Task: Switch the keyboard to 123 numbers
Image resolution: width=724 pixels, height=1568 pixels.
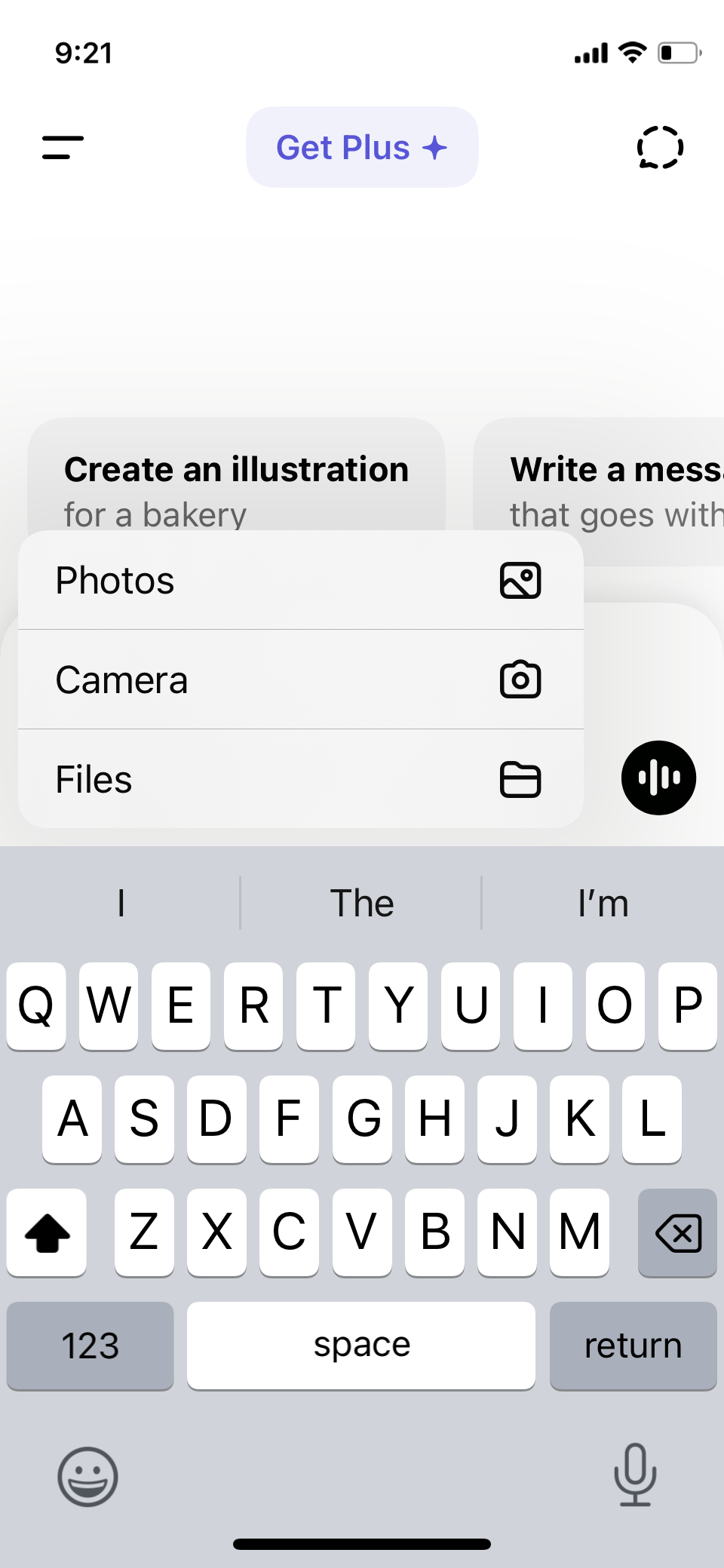Action: 90,1346
